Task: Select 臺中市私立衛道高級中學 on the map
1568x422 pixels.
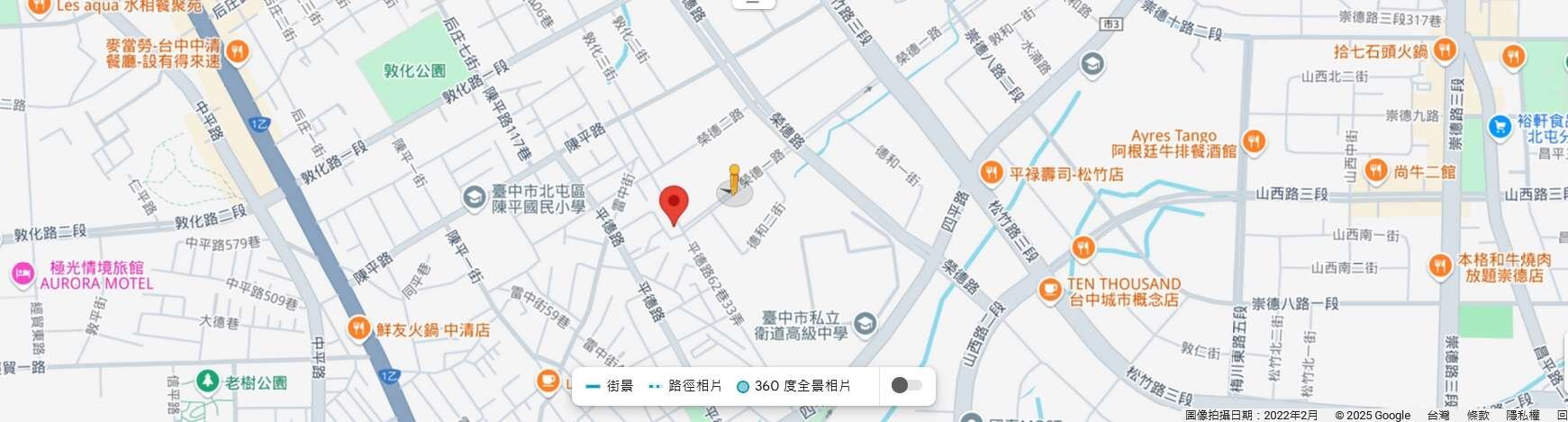Action: (865, 323)
